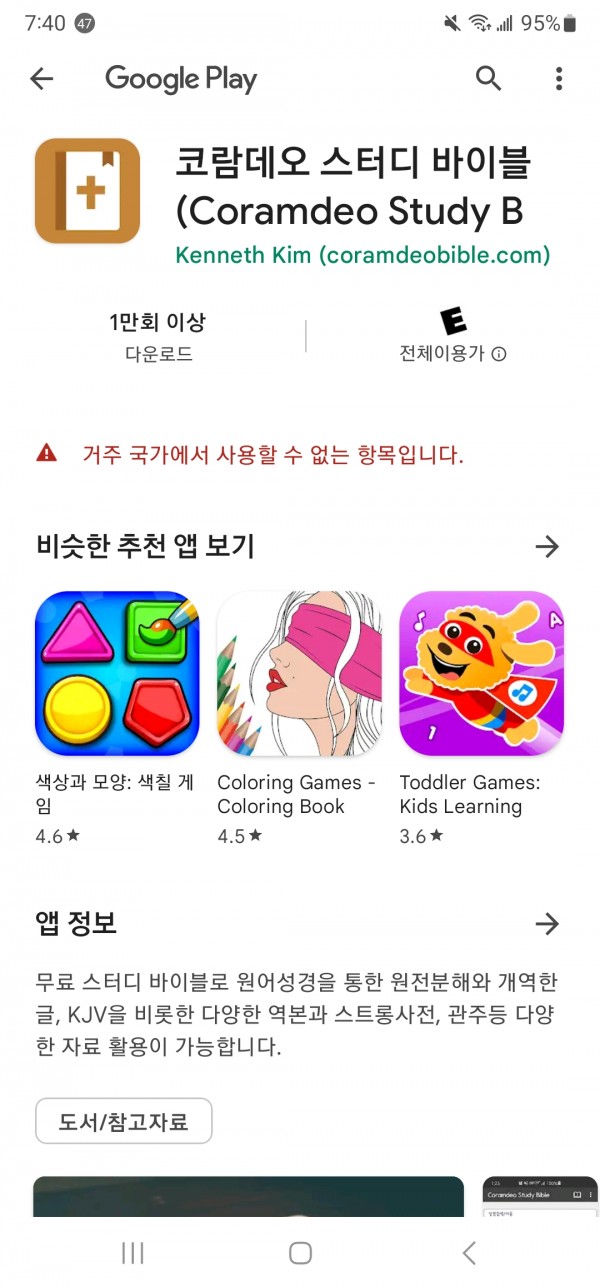Open 앱 정보 details arrow

(x=547, y=924)
